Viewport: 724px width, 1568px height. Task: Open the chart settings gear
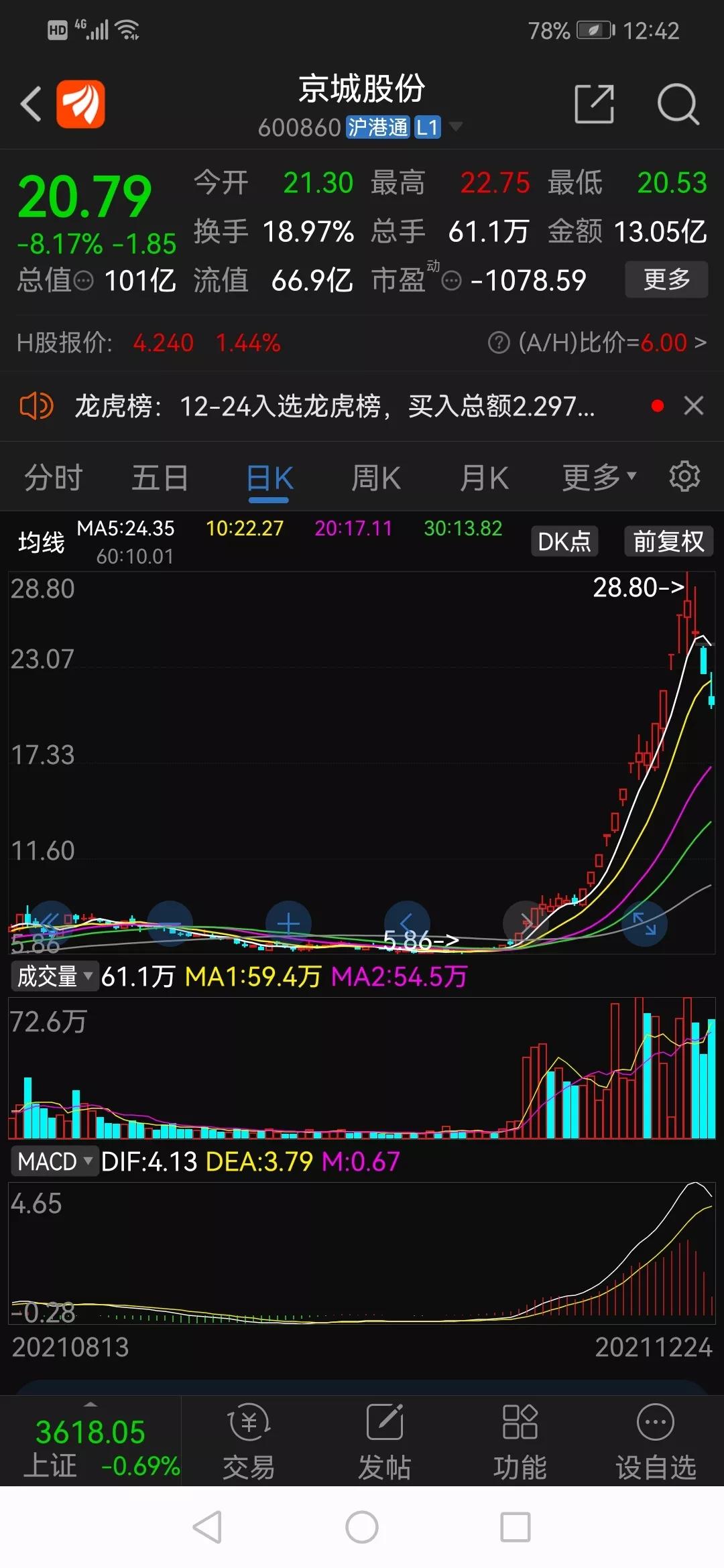point(684,477)
